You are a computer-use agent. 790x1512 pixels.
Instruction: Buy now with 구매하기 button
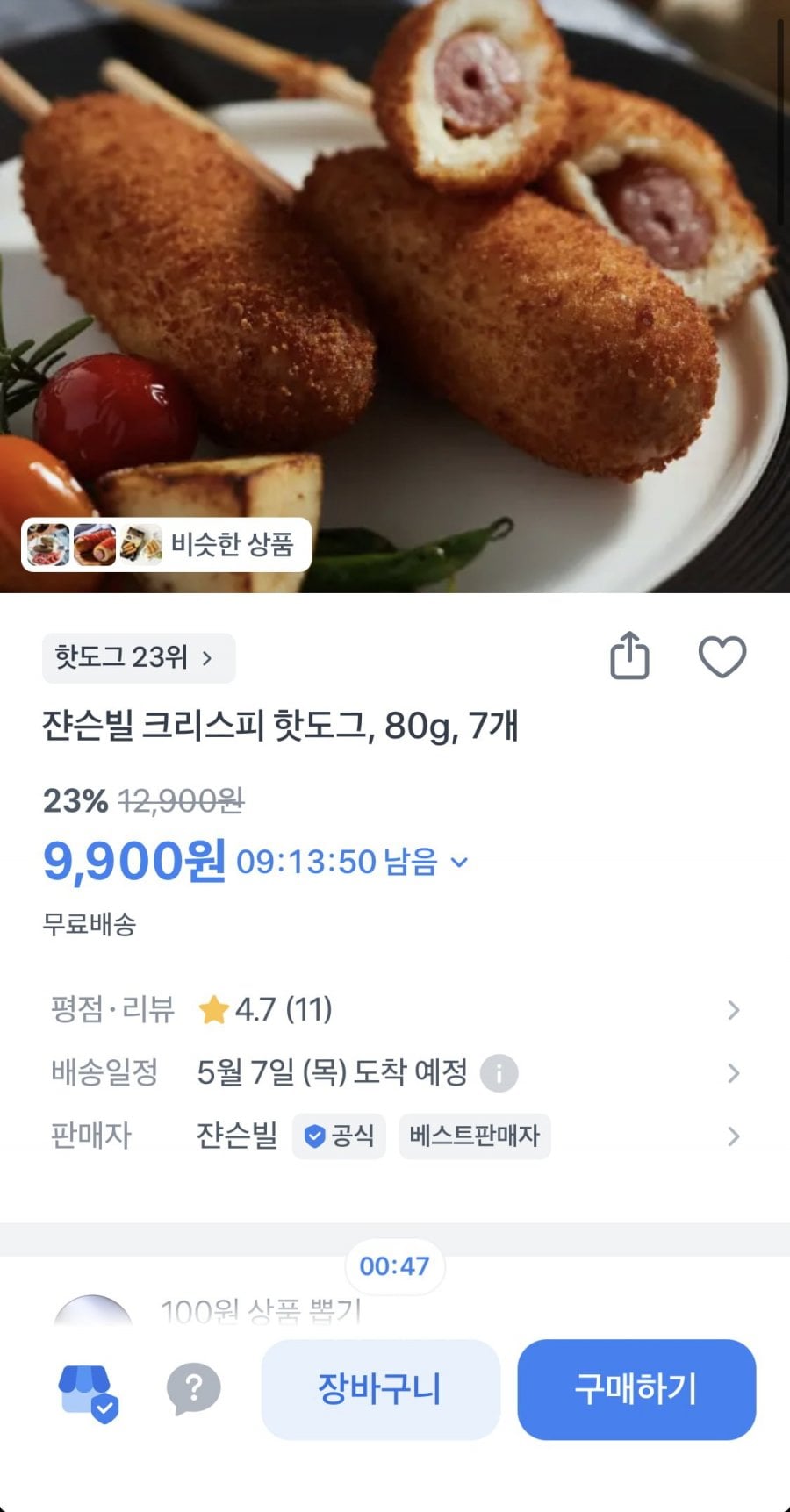click(636, 1389)
